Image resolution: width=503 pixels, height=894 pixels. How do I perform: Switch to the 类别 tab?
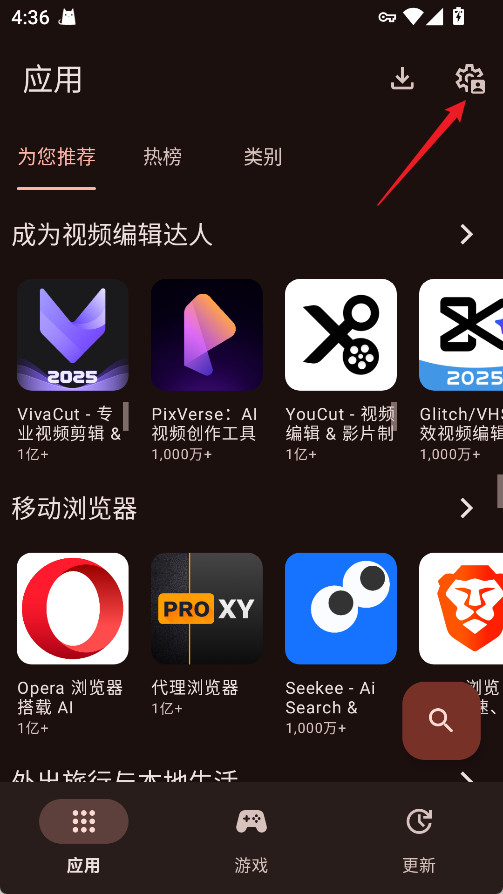[263, 156]
